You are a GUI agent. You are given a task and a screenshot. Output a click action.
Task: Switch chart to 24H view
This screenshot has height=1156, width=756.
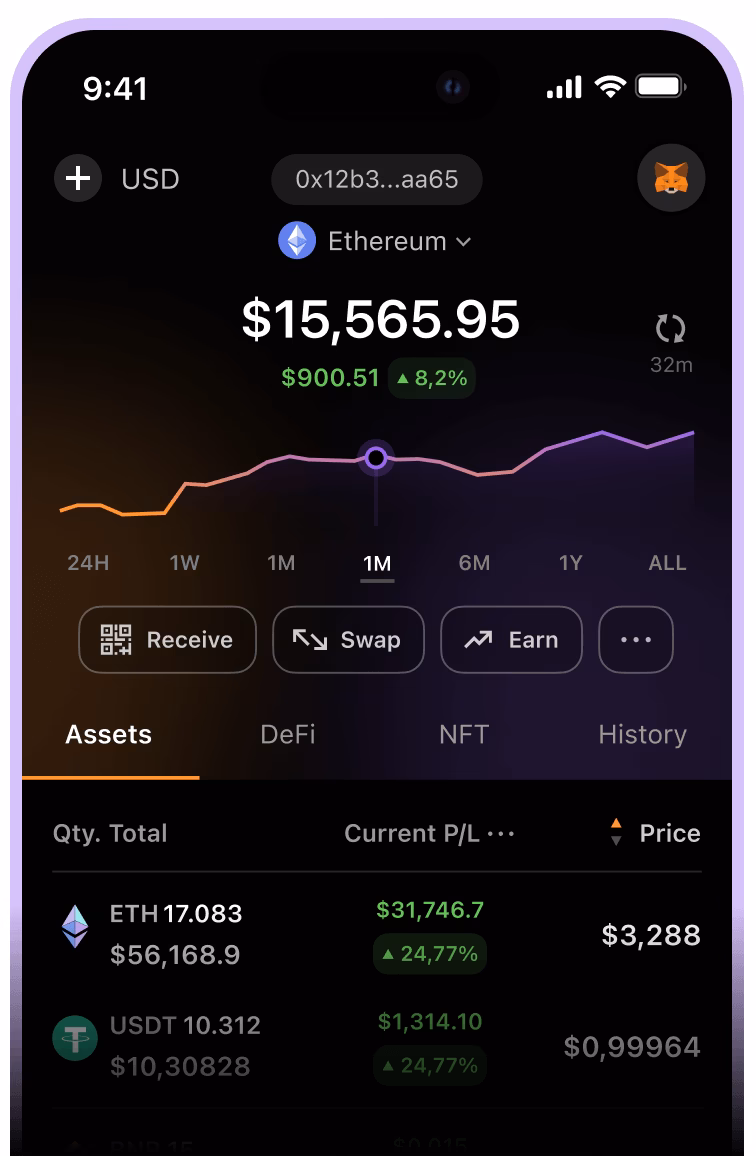(89, 563)
